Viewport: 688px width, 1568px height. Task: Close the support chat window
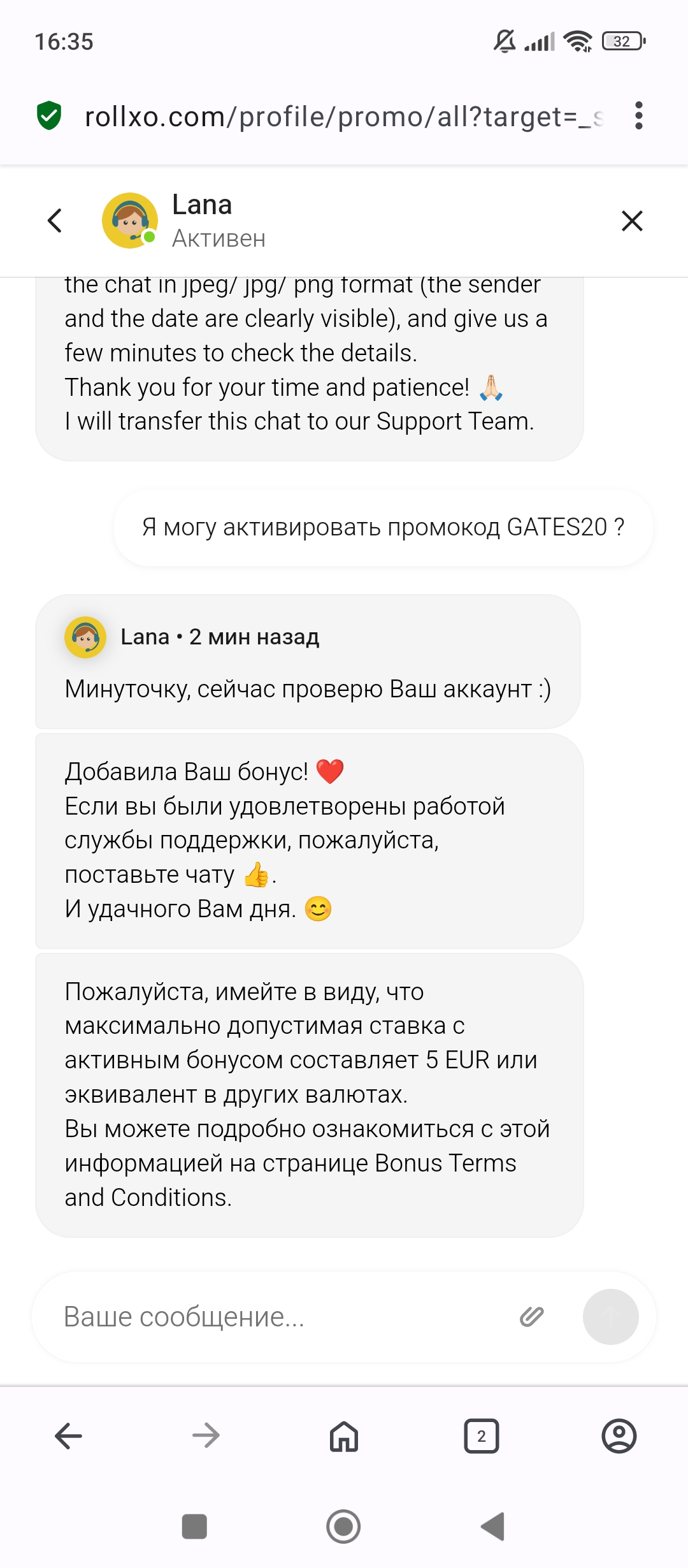631,221
